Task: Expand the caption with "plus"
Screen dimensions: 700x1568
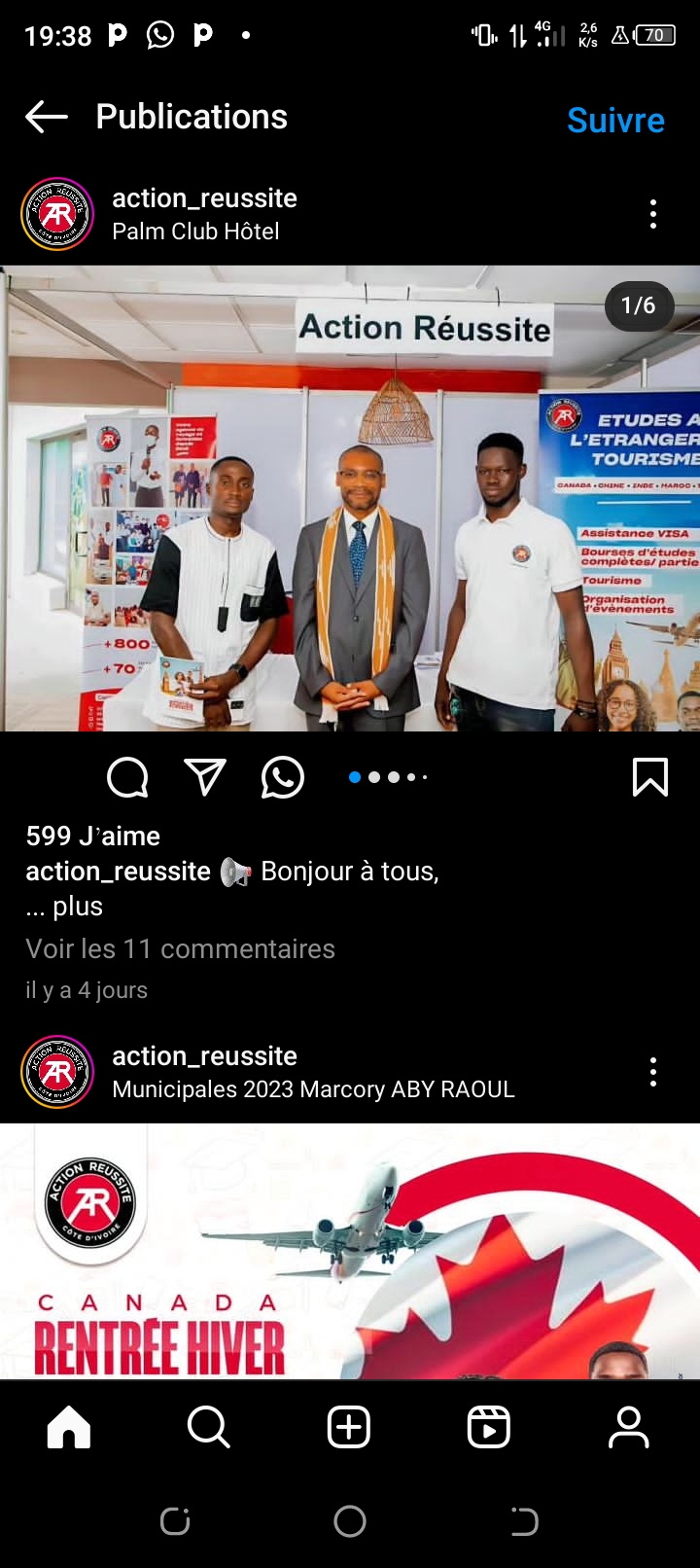Action: pyautogui.click(x=78, y=907)
